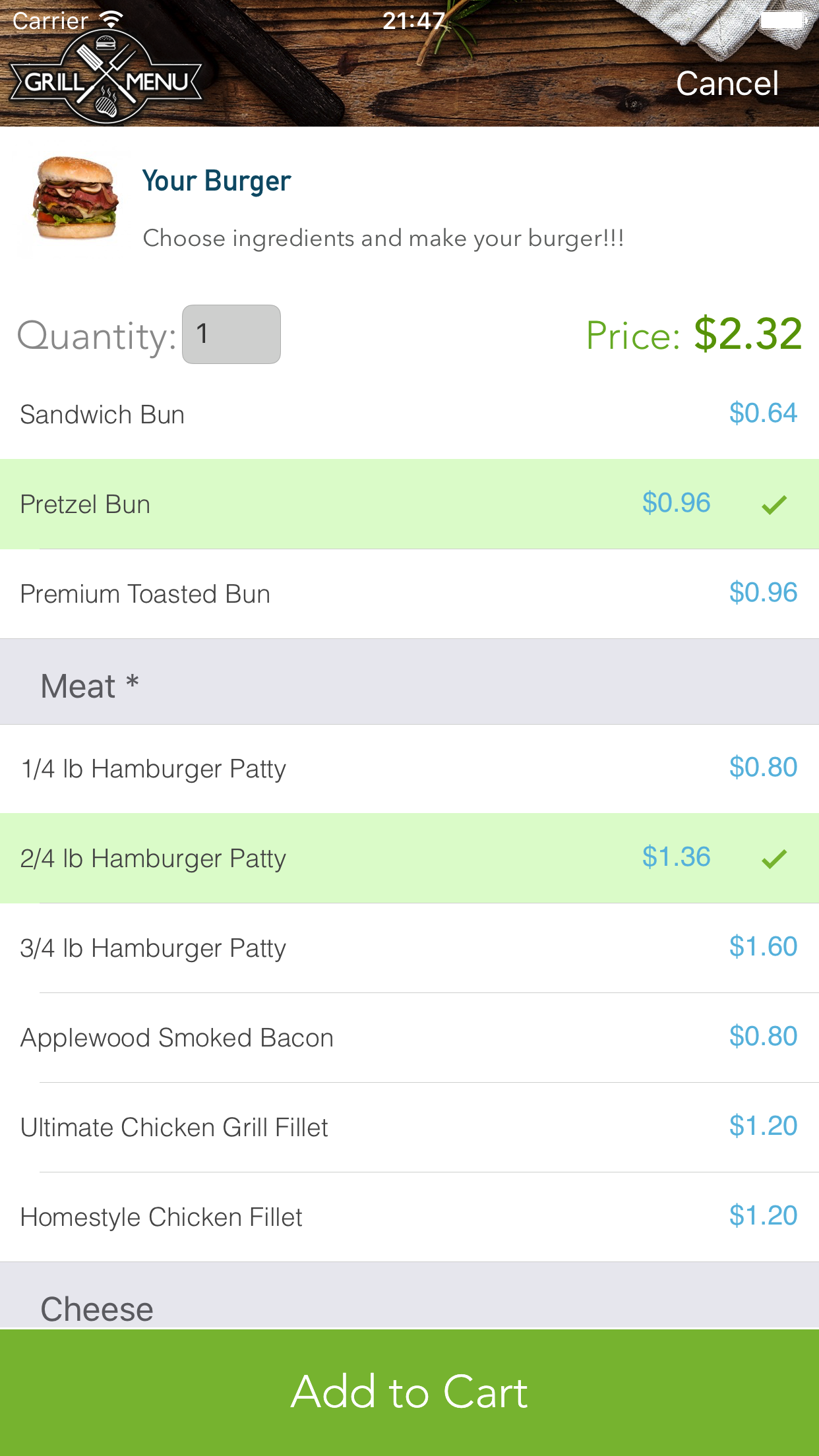Tap the Your Burger title
819x1456 pixels.
point(216,180)
